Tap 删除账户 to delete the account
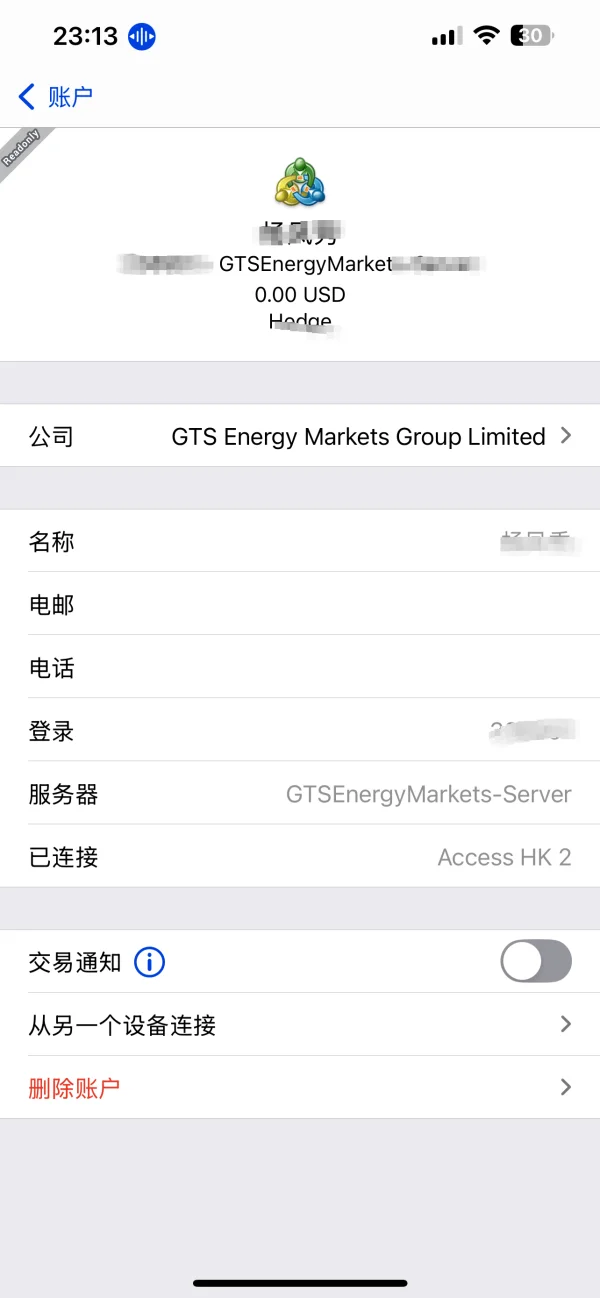The width and height of the screenshot is (600, 1298). tap(300, 1088)
